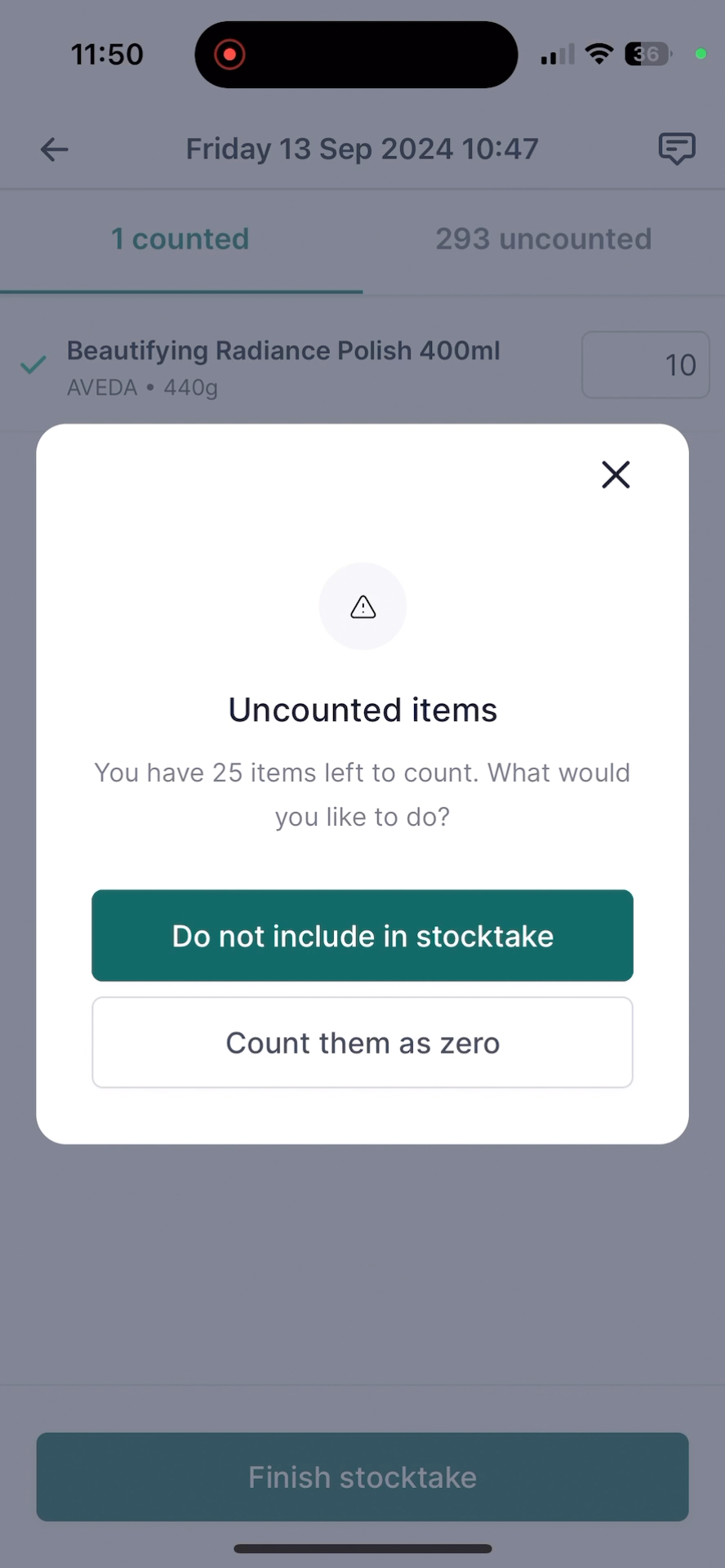Tap Finish stocktake button
The width and height of the screenshot is (725, 1568).
362,1477
